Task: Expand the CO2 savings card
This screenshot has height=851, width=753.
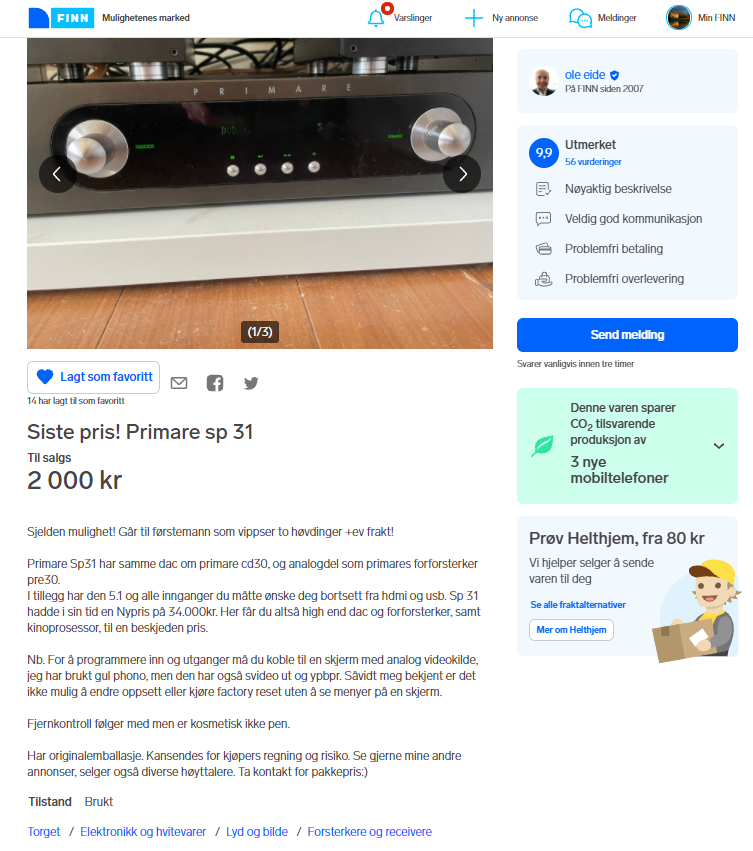Action: tap(718, 446)
